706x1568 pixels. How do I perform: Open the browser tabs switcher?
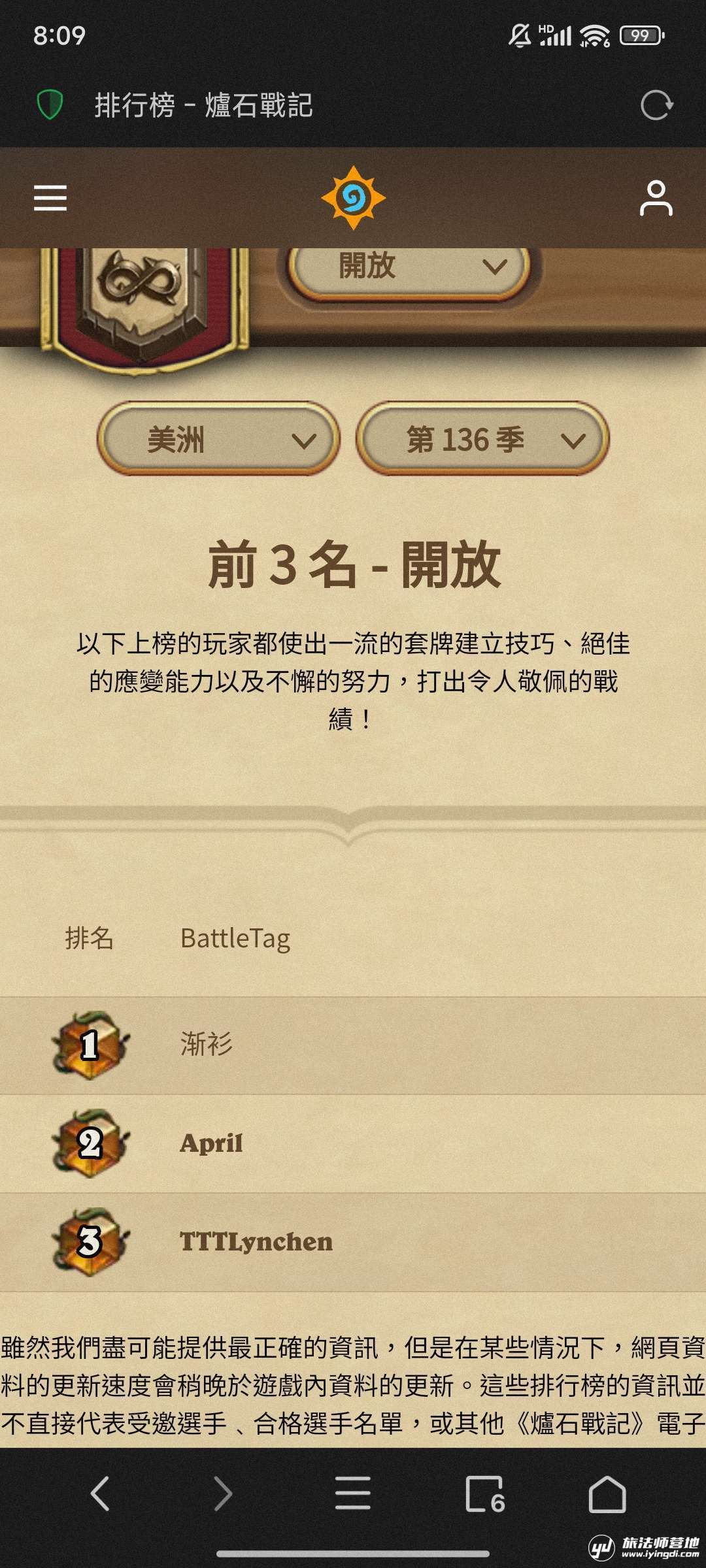tap(484, 1494)
